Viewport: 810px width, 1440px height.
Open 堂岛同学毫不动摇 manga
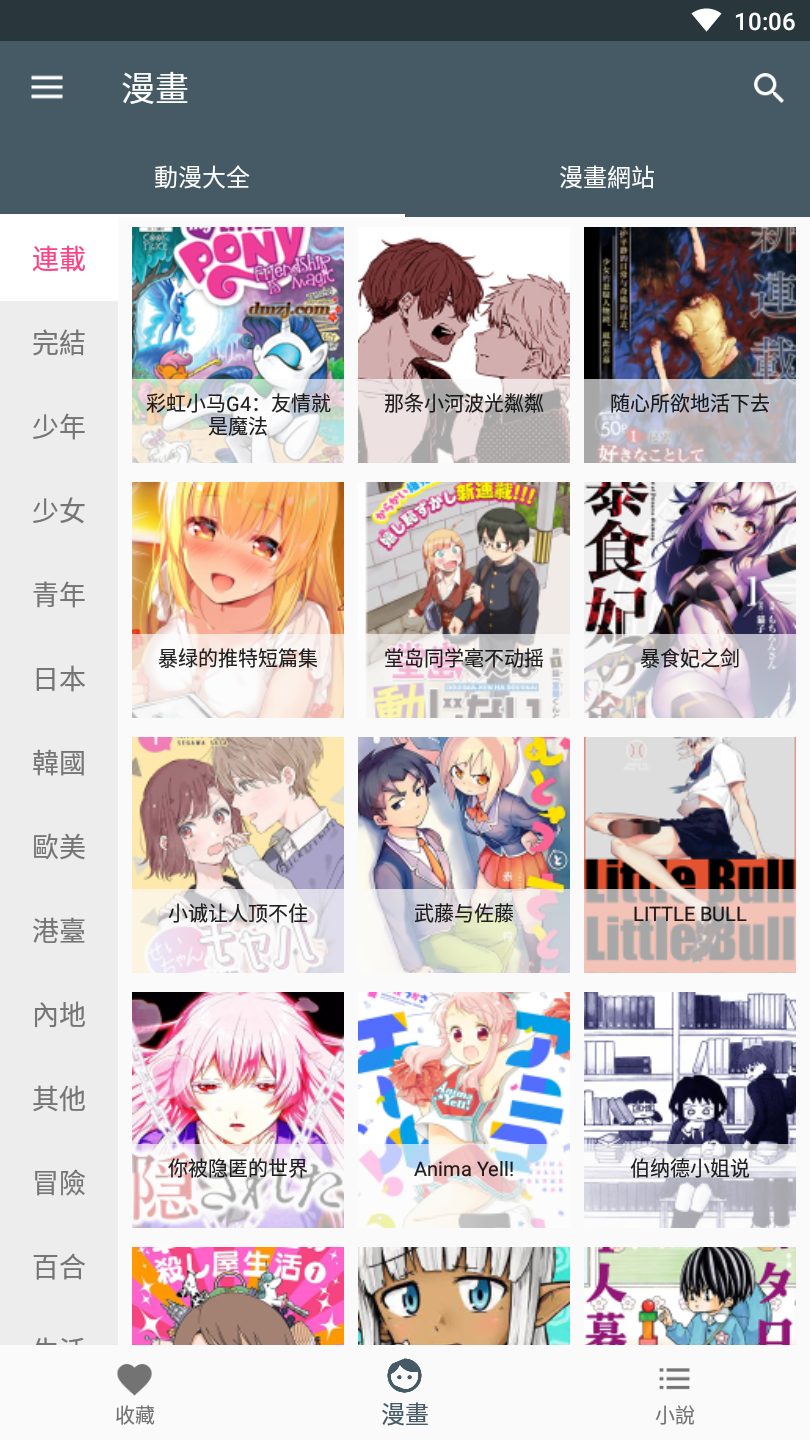tap(464, 600)
